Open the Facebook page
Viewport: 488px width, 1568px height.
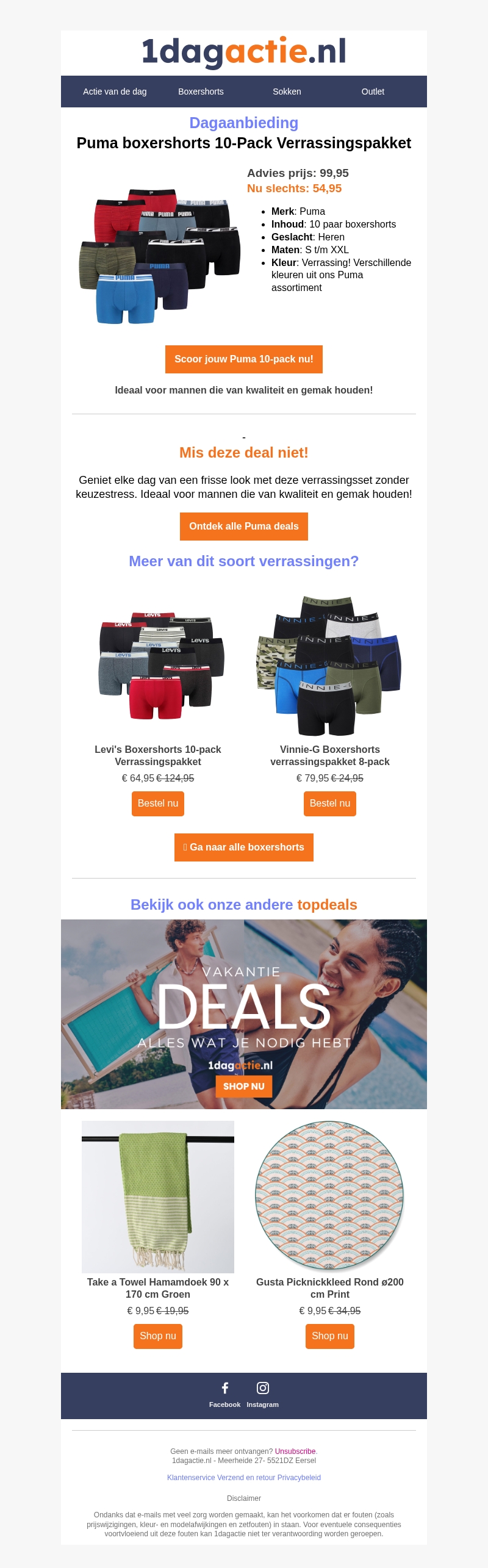coord(224,1394)
